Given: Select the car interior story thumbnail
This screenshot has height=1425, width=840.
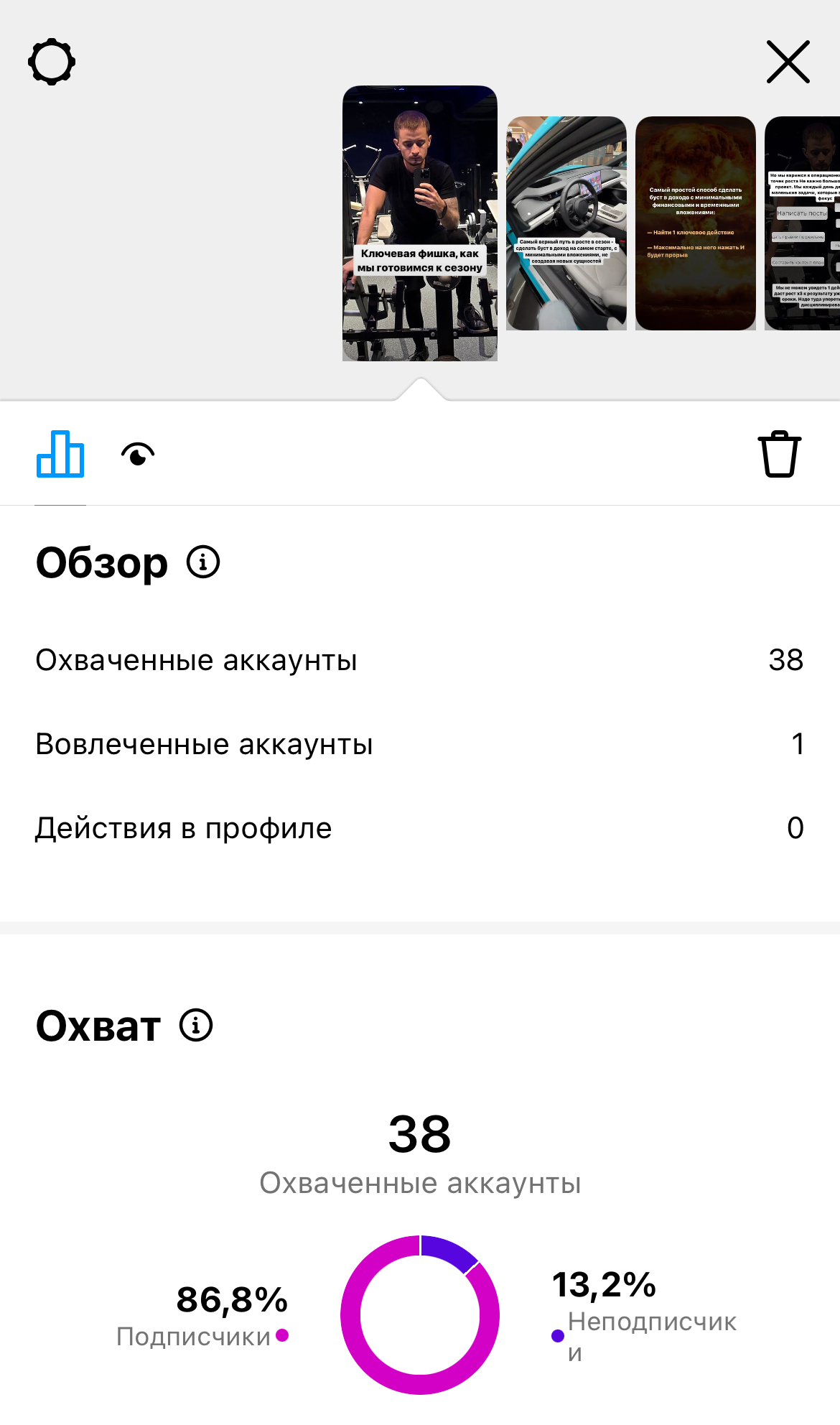Looking at the screenshot, I should 566,223.
